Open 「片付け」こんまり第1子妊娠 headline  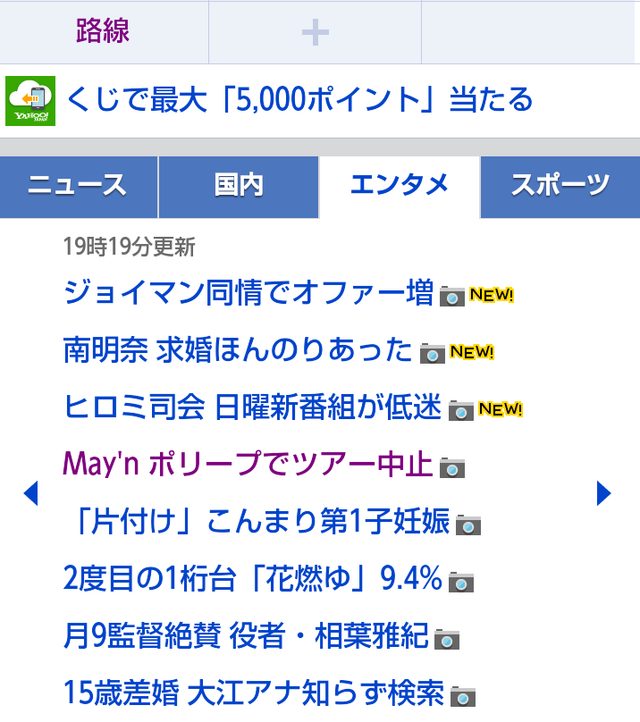point(256,522)
